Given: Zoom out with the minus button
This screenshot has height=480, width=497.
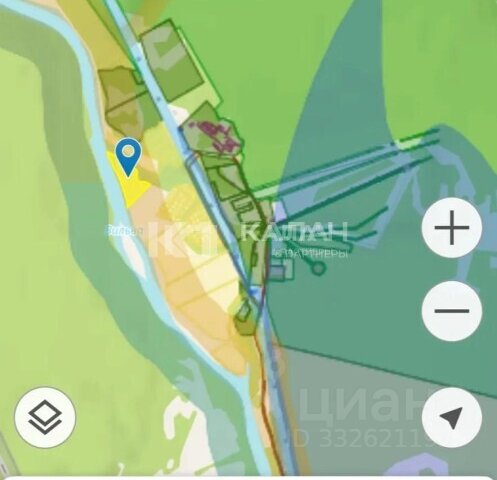Looking at the screenshot, I should pos(452,311).
